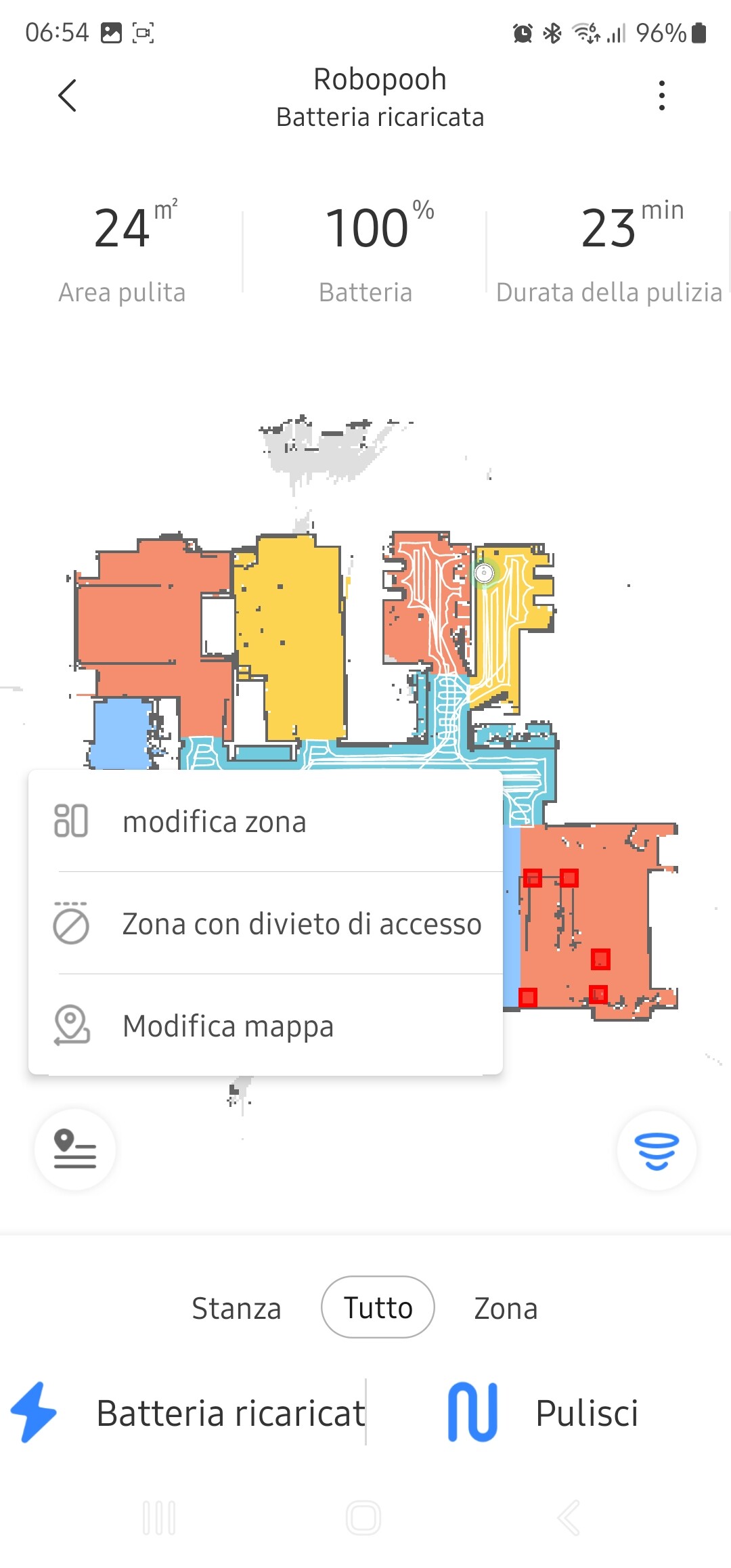Select the Tutto cleaning mode
Viewport: 731px width, 1568px height.
(x=378, y=1307)
